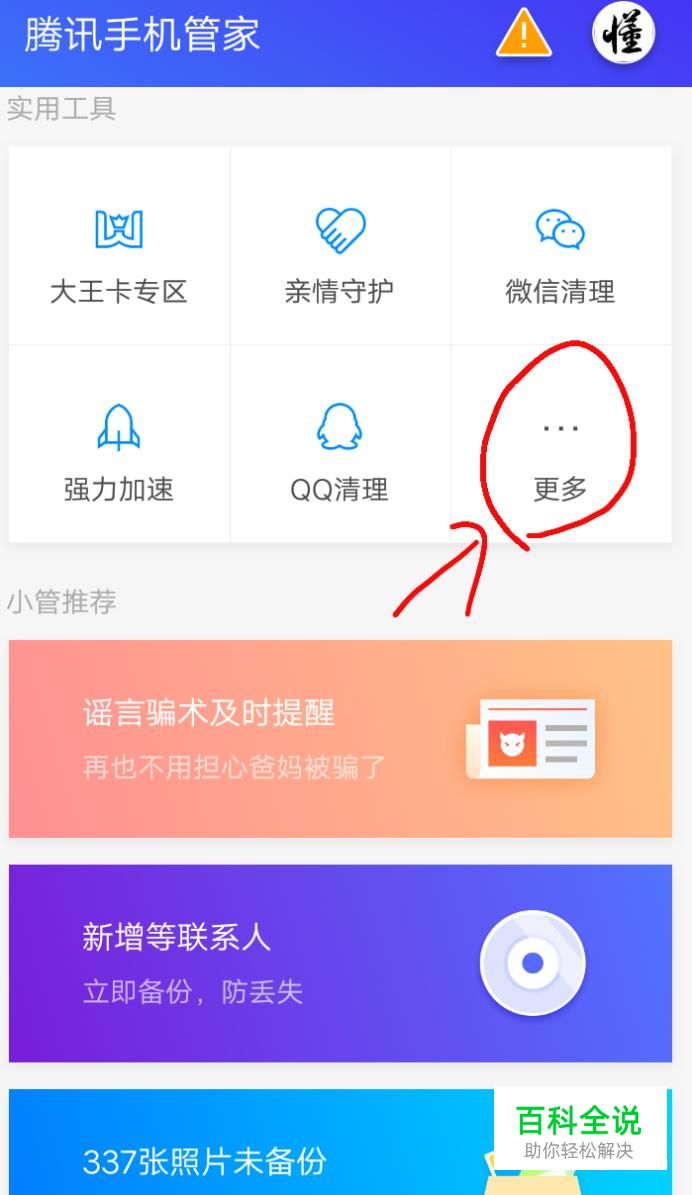
Task: Open the 337张照片未备份 card
Action: coord(250,1150)
